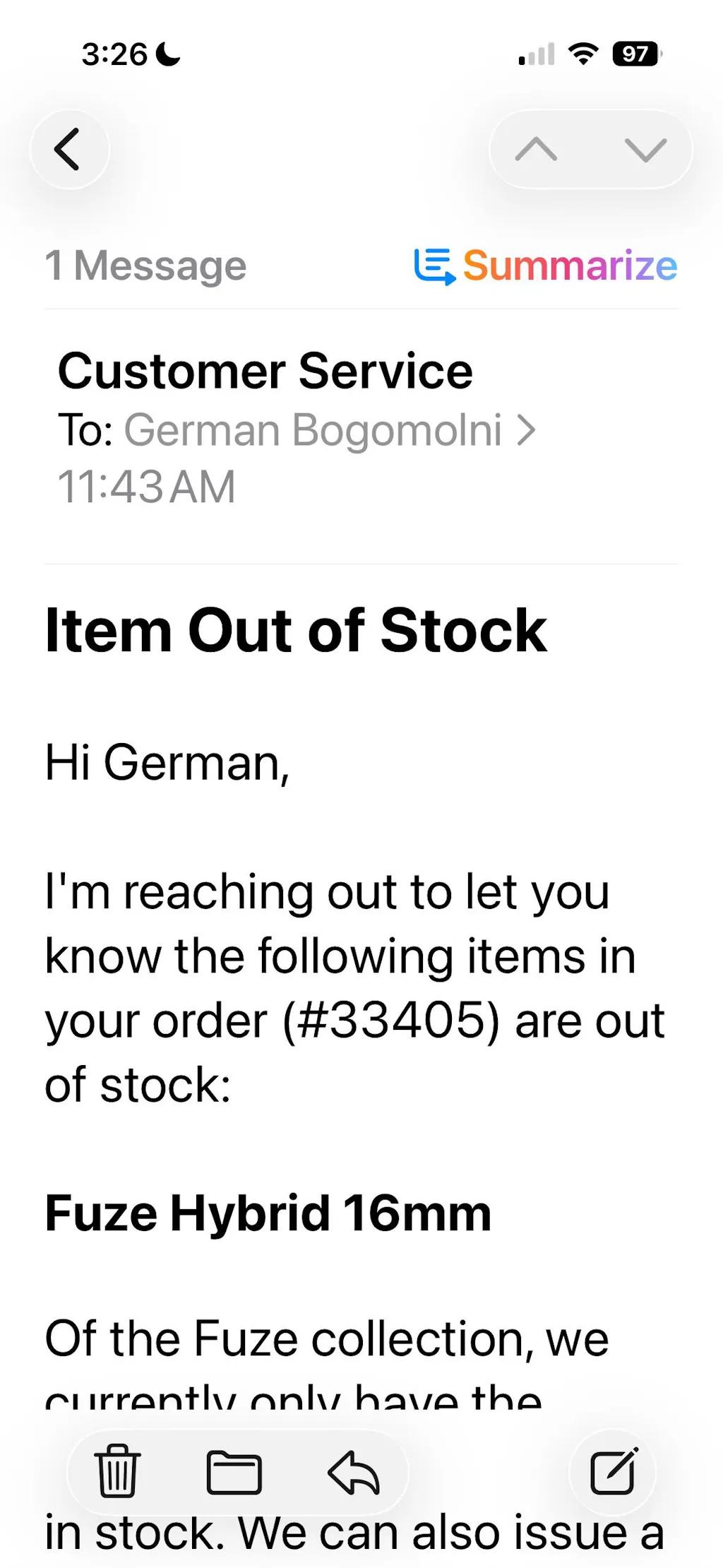Compose a new email
This screenshot has width=723, height=1568.
(x=613, y=1473)
